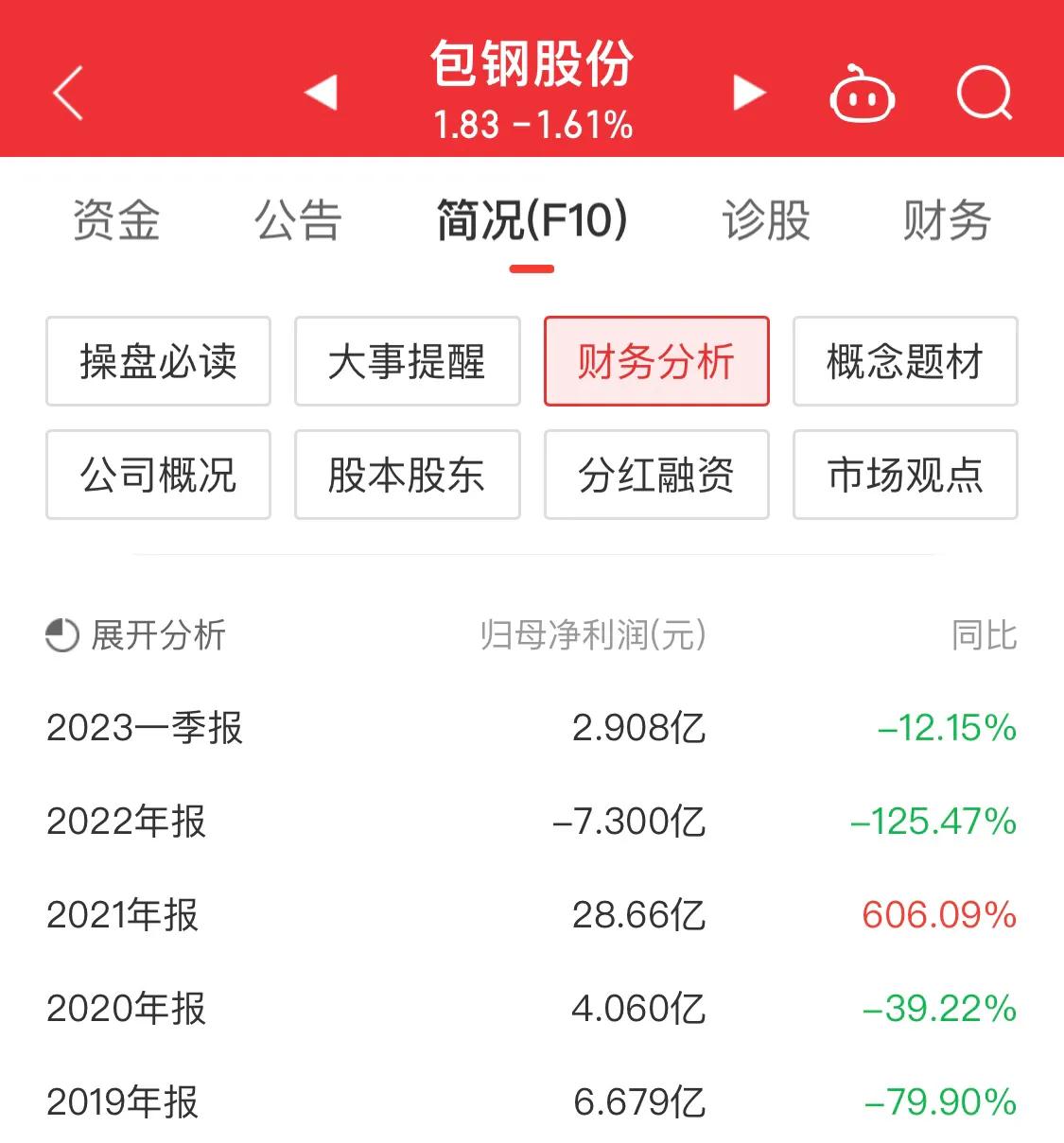Click the 2021年报 row showing 28.66亿

point(532,914)
